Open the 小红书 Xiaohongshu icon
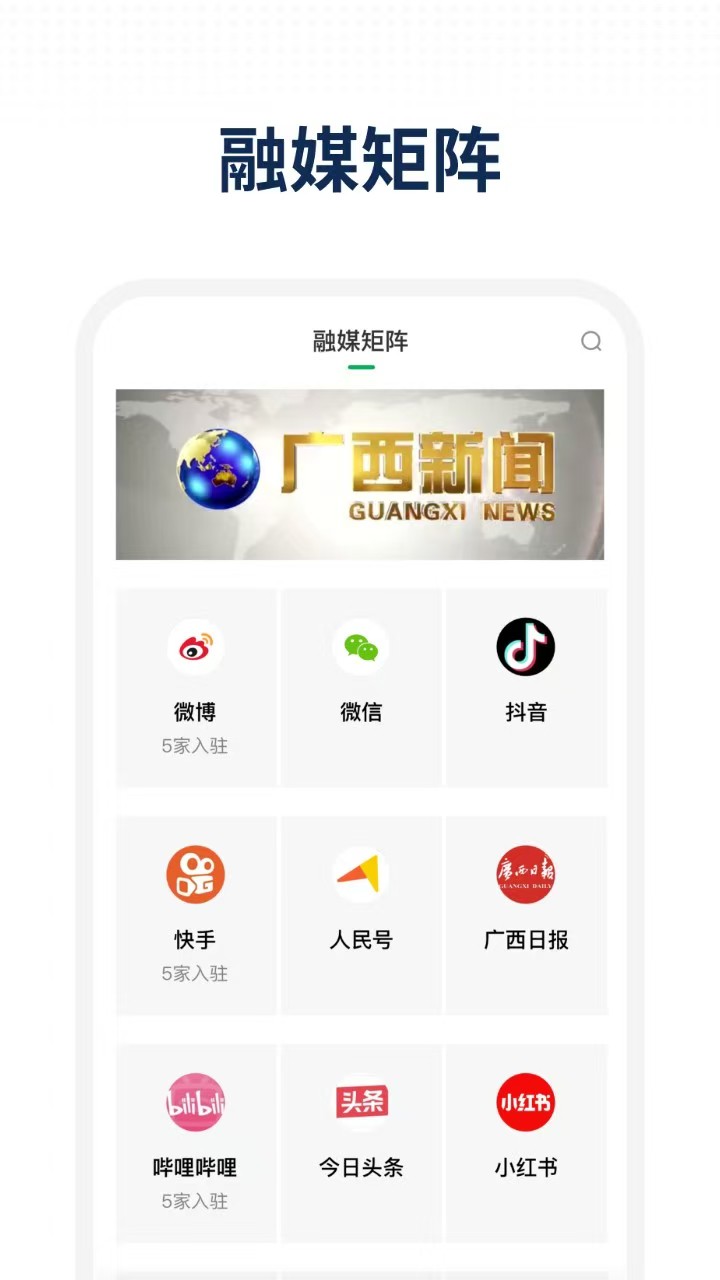This screenshot has height=1280, width=720. coord(525,1102)
